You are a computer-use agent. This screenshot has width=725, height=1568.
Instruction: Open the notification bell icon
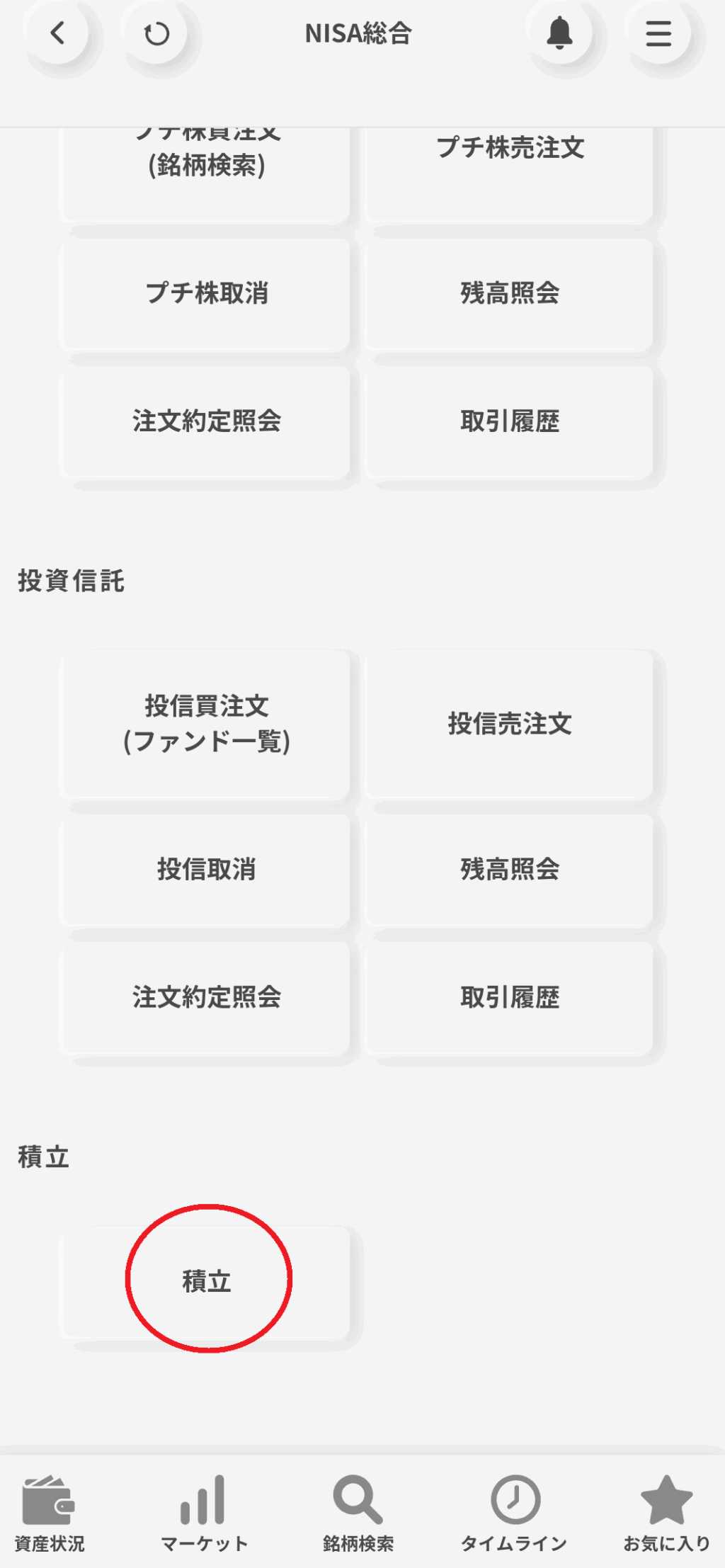pos(559,34)
